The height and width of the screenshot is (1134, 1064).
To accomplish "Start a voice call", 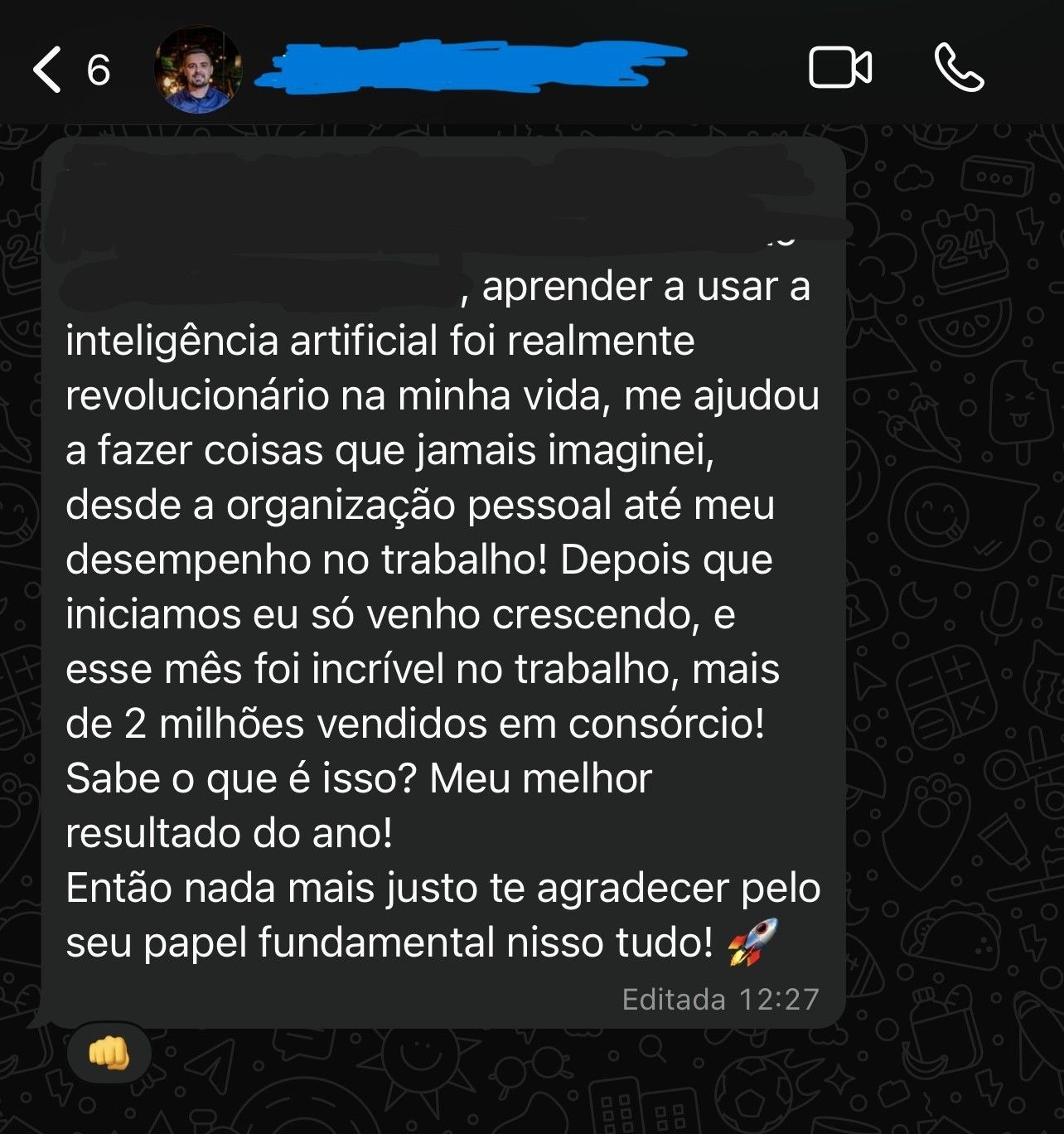I will pyautogui.click(x=959, y=69).
